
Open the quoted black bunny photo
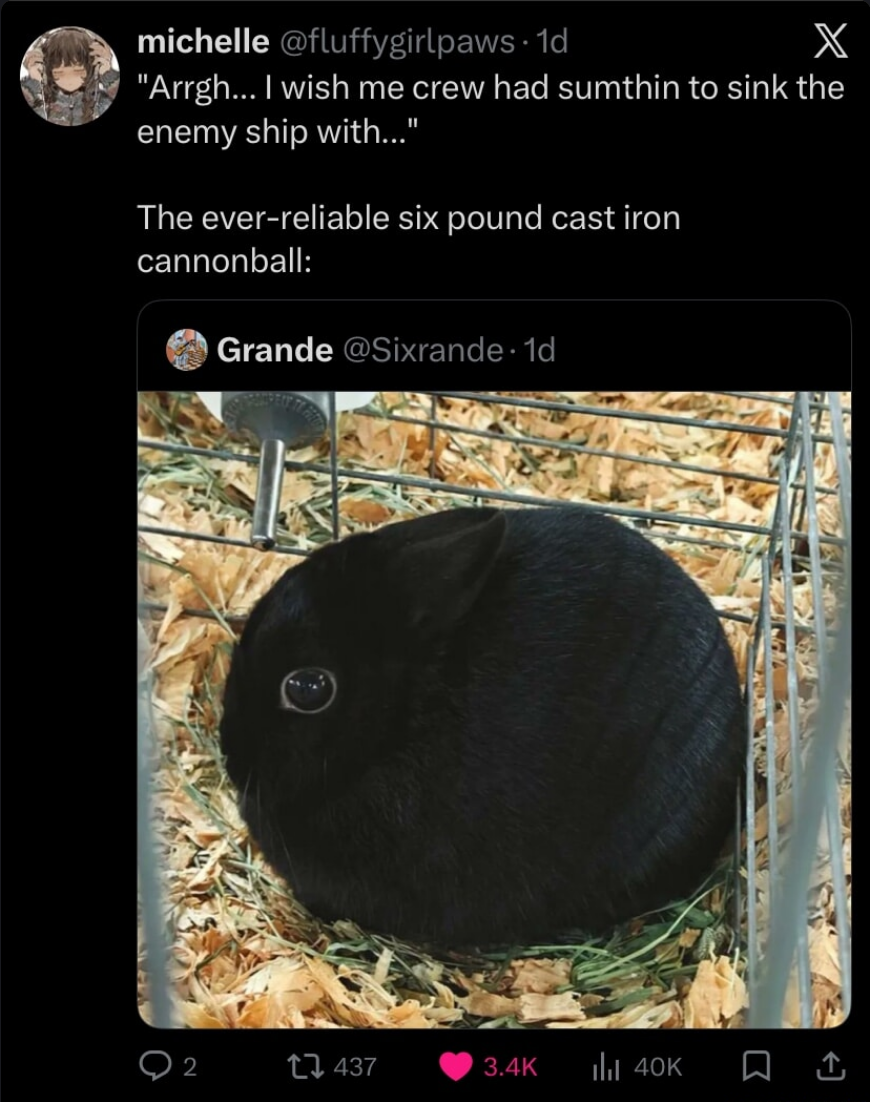494,708
